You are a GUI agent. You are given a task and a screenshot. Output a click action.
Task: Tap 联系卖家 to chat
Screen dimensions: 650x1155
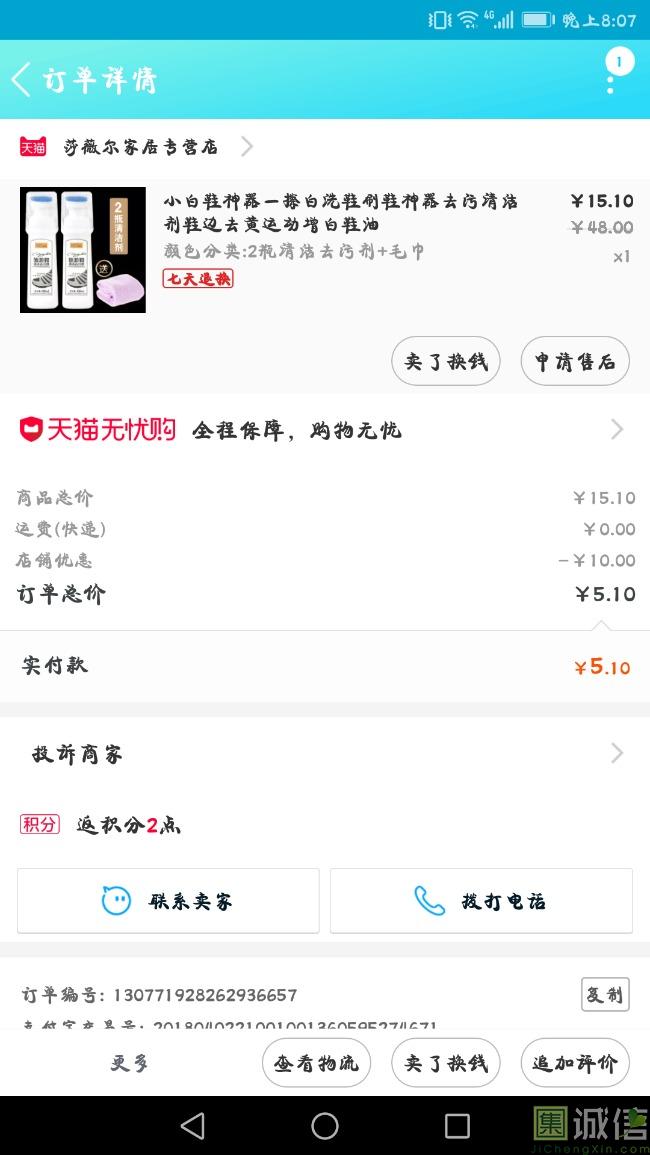tap(168, 900)
